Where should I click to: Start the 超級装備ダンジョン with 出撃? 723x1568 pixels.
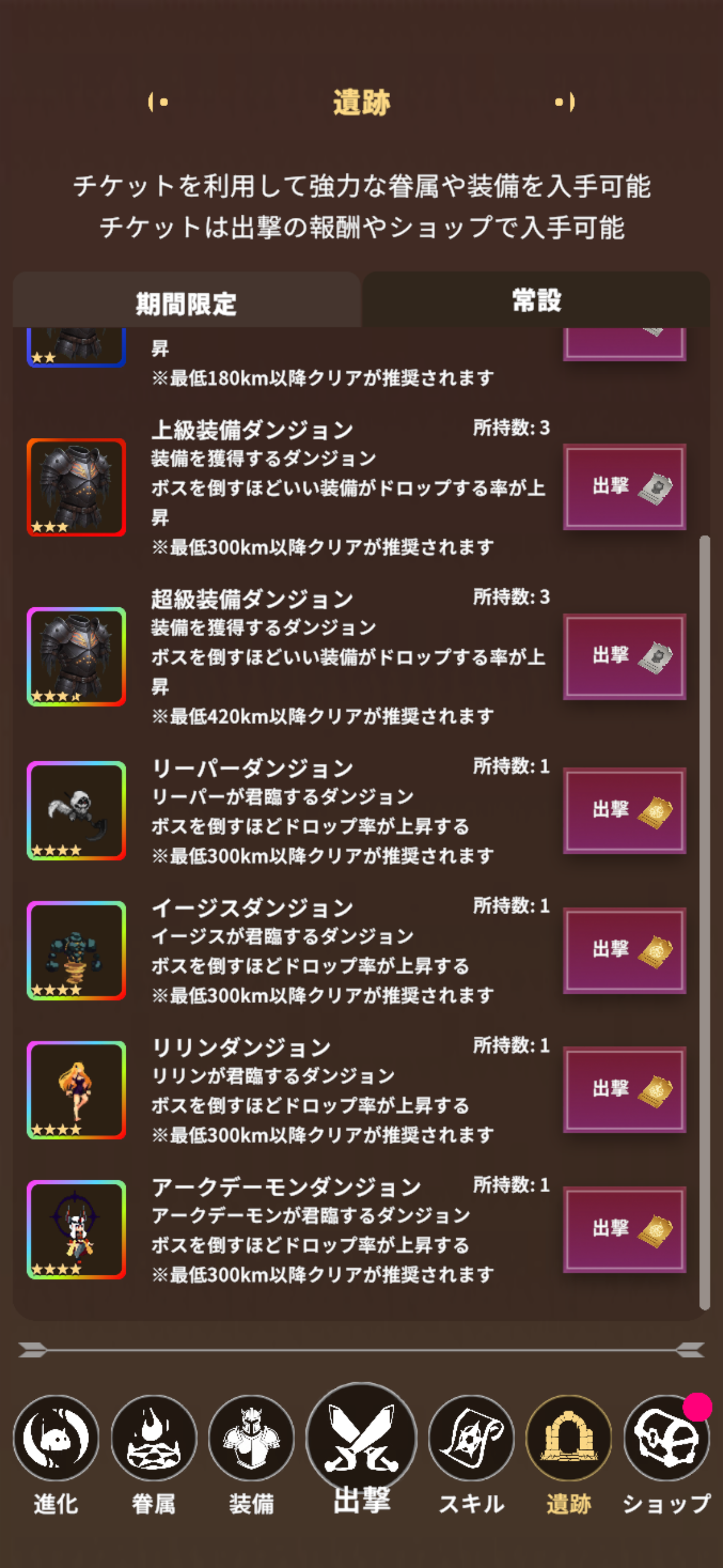point(624,656)
